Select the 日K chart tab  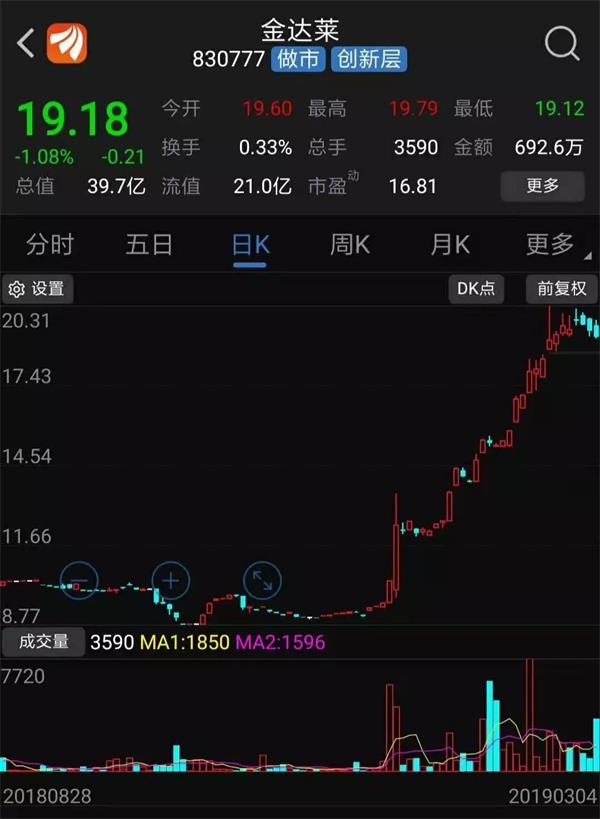(250, 244)
